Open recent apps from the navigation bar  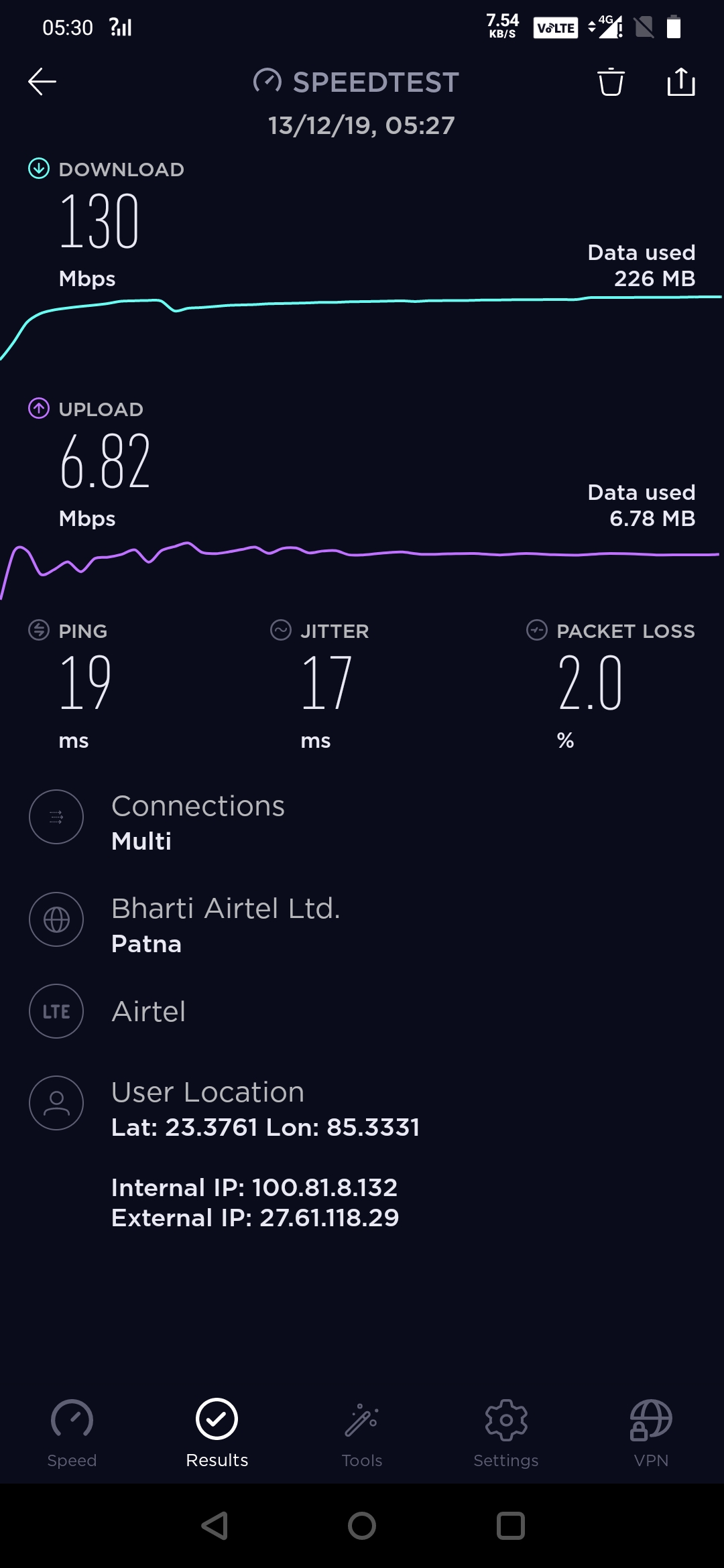[x=510, y=1526]
